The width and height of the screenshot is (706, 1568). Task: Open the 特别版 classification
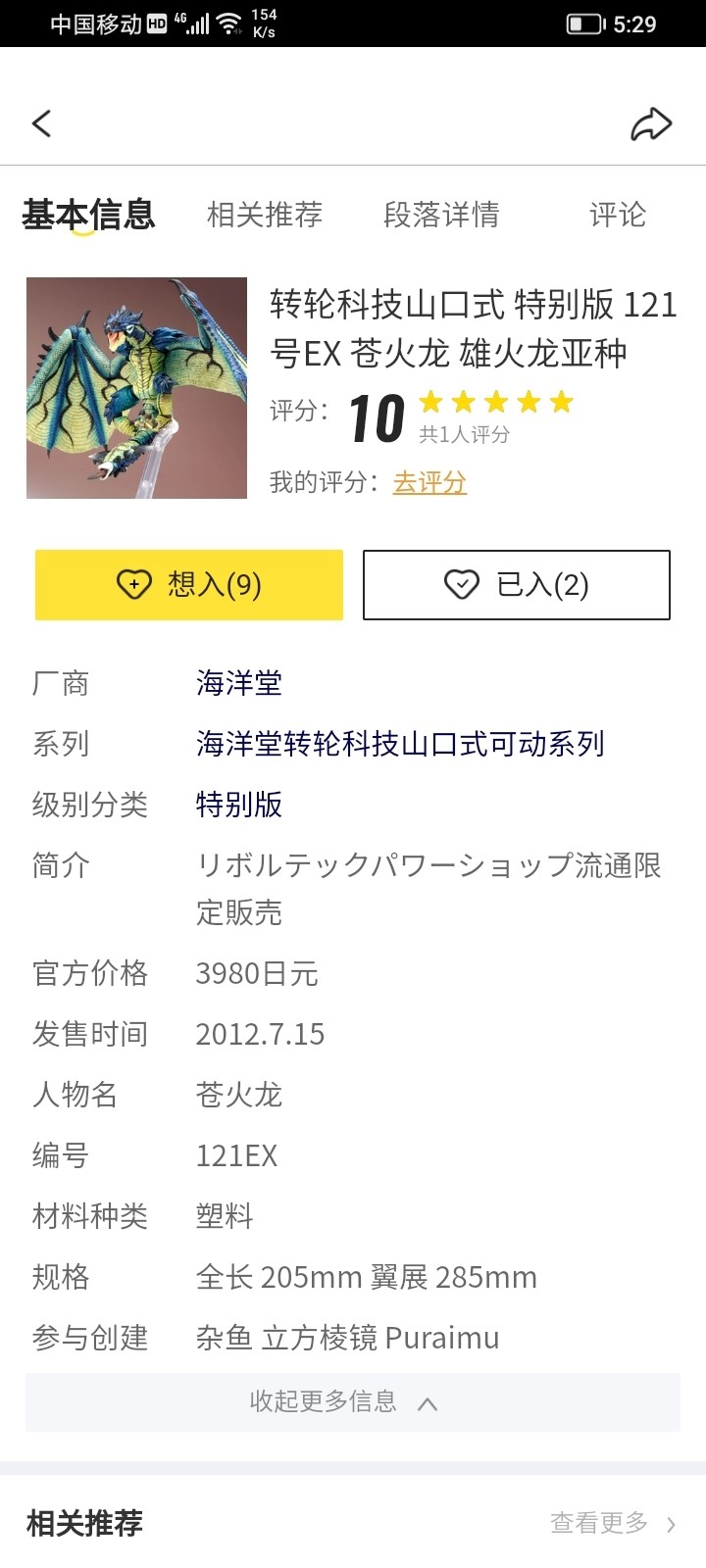[239, 805]
